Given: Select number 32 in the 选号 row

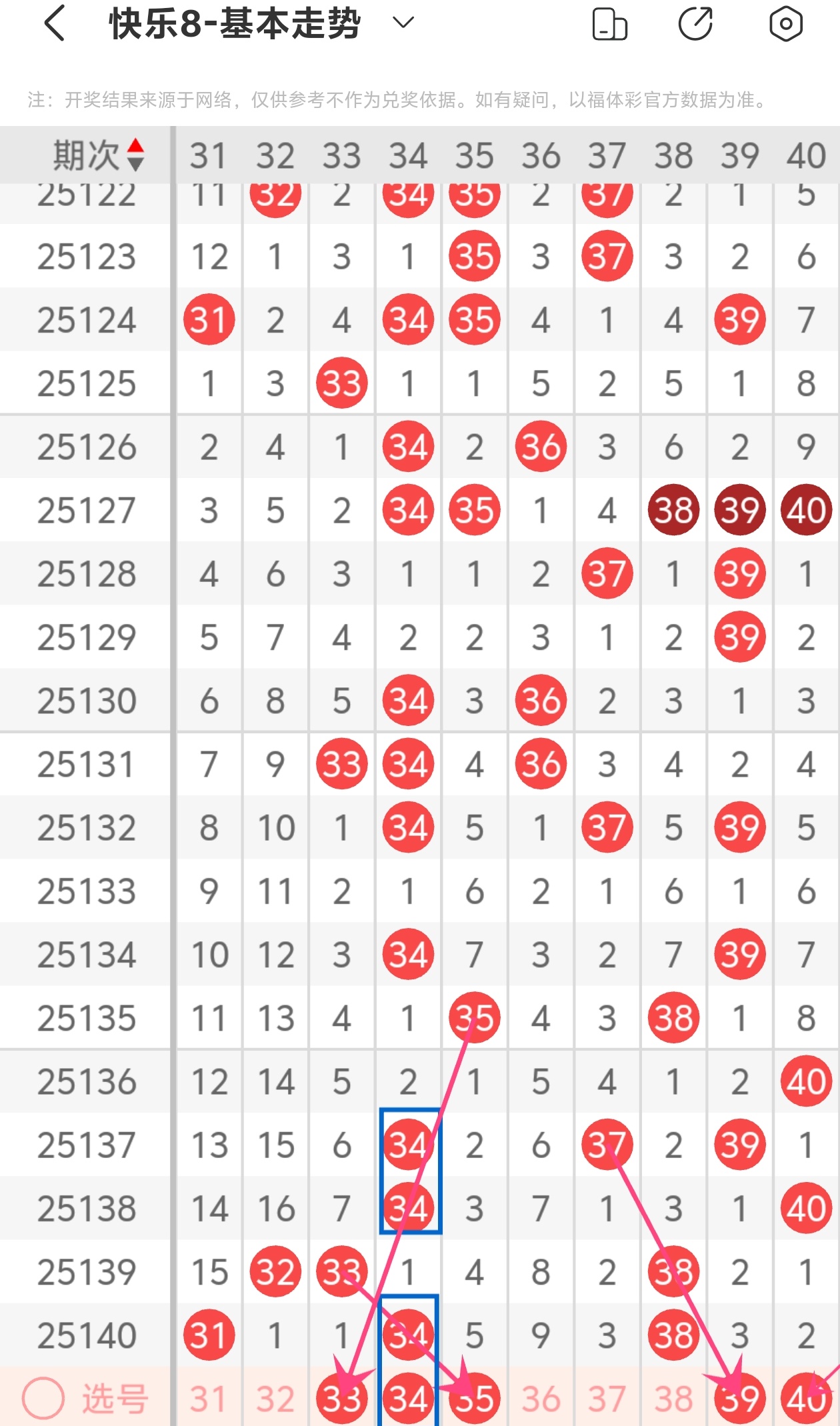Looking at the screenshot, I should [x=275, y=1398].
